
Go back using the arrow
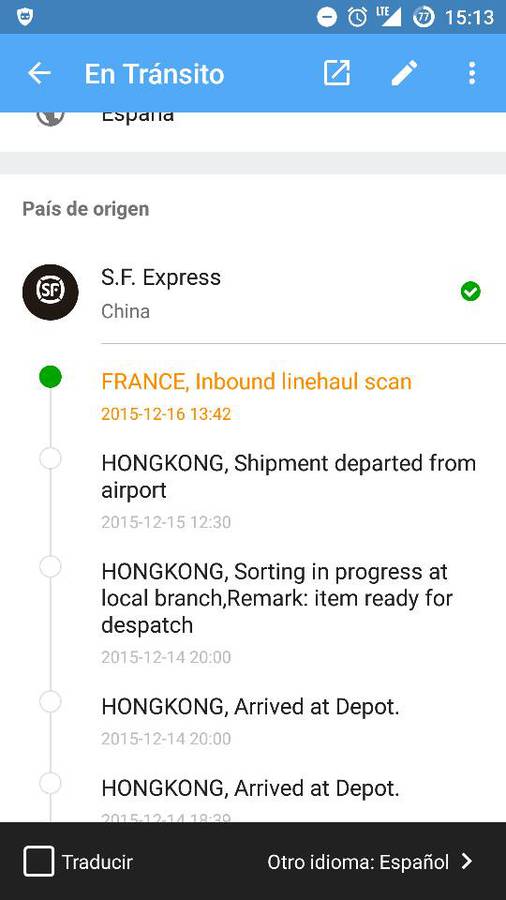point(40,73)
